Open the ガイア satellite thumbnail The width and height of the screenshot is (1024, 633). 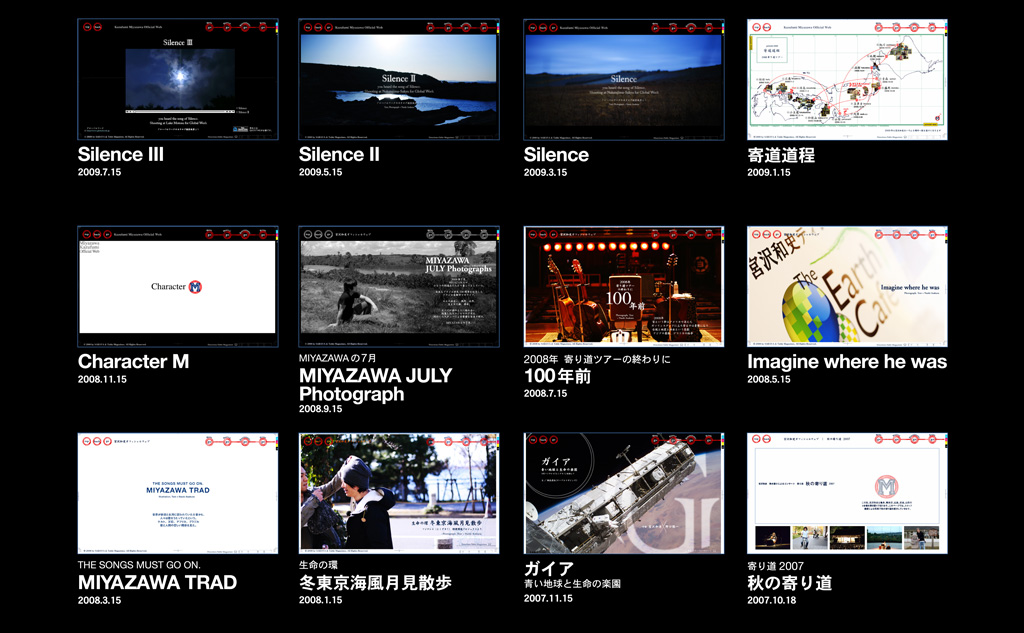point(623,493)
